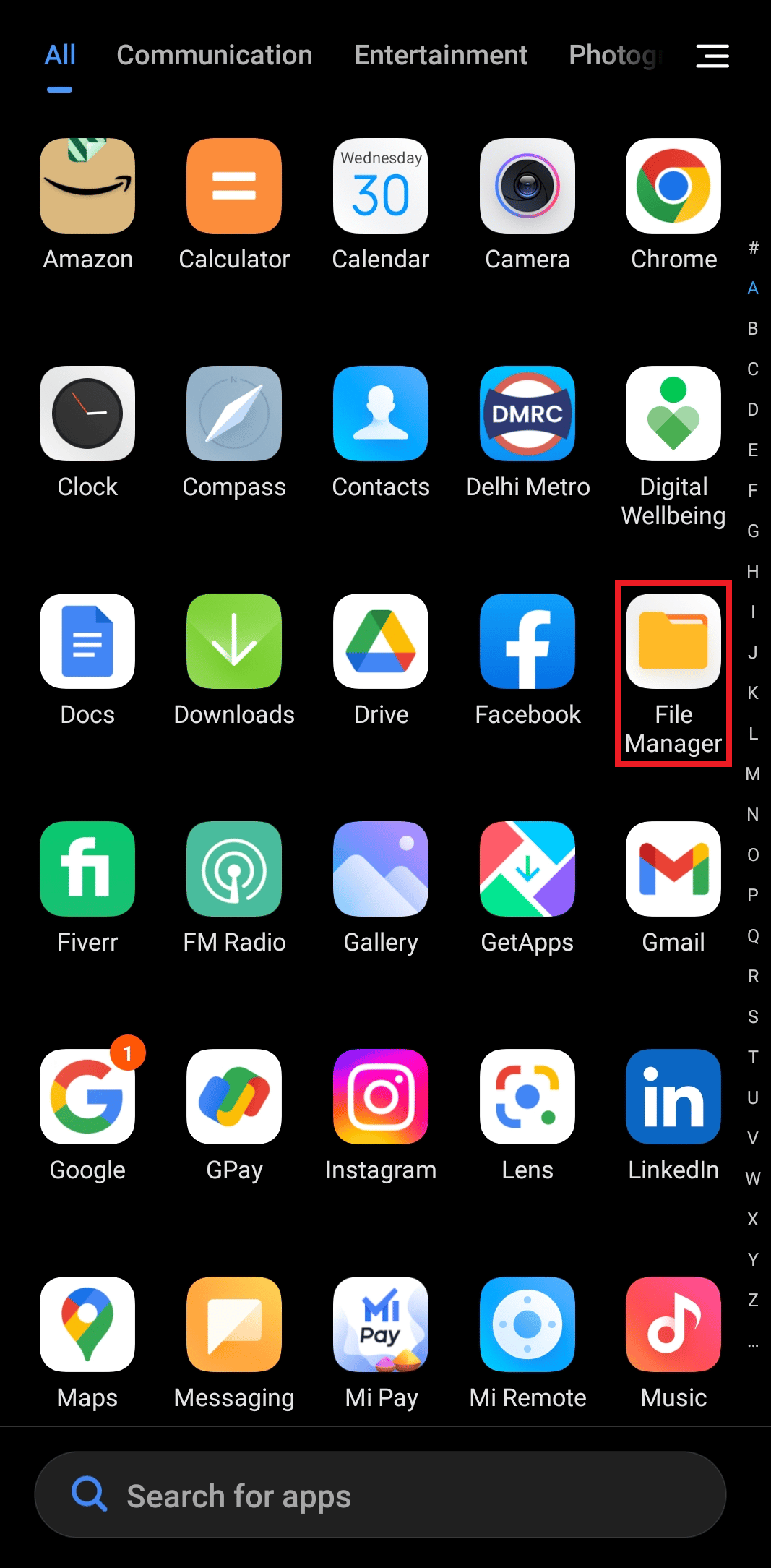Open the Compass app
The height and width of the screenshot is (1568, 771).
tap(233, 414)
